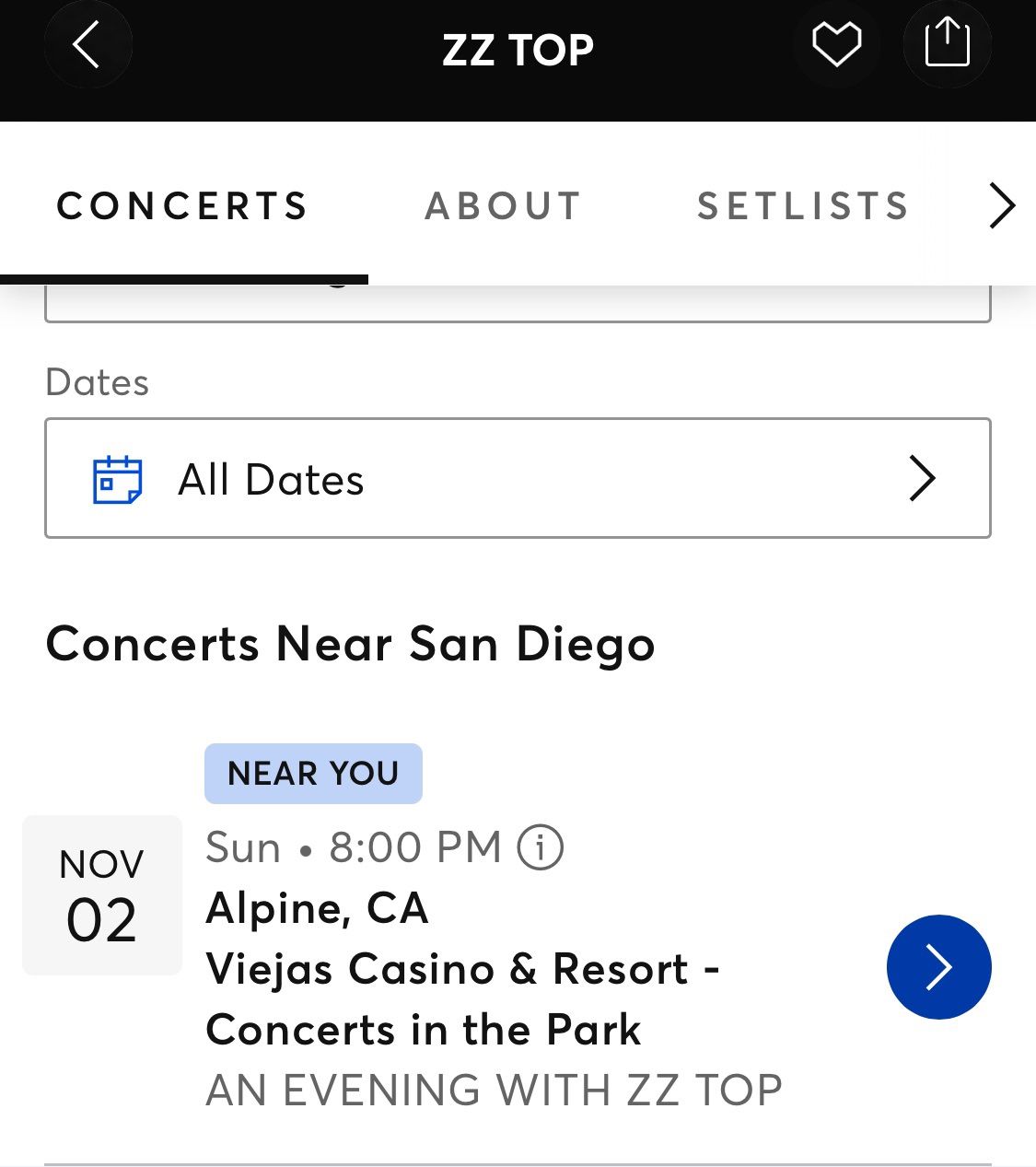Screen dimensions: 1036x1167
Task: Open the SETLISTS tab
Action: point(803,206)
